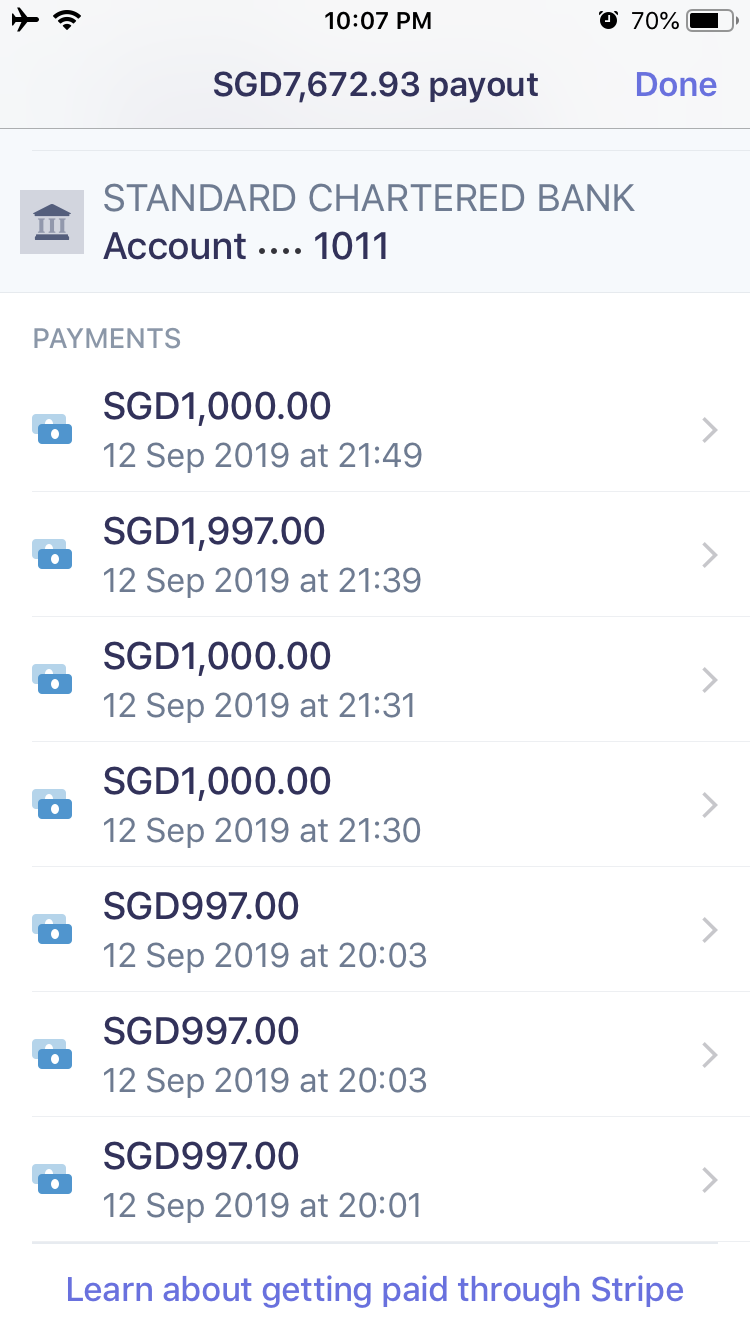
Task: View the SGD1,997.00 payment details
Action: (x=375, y=555)
